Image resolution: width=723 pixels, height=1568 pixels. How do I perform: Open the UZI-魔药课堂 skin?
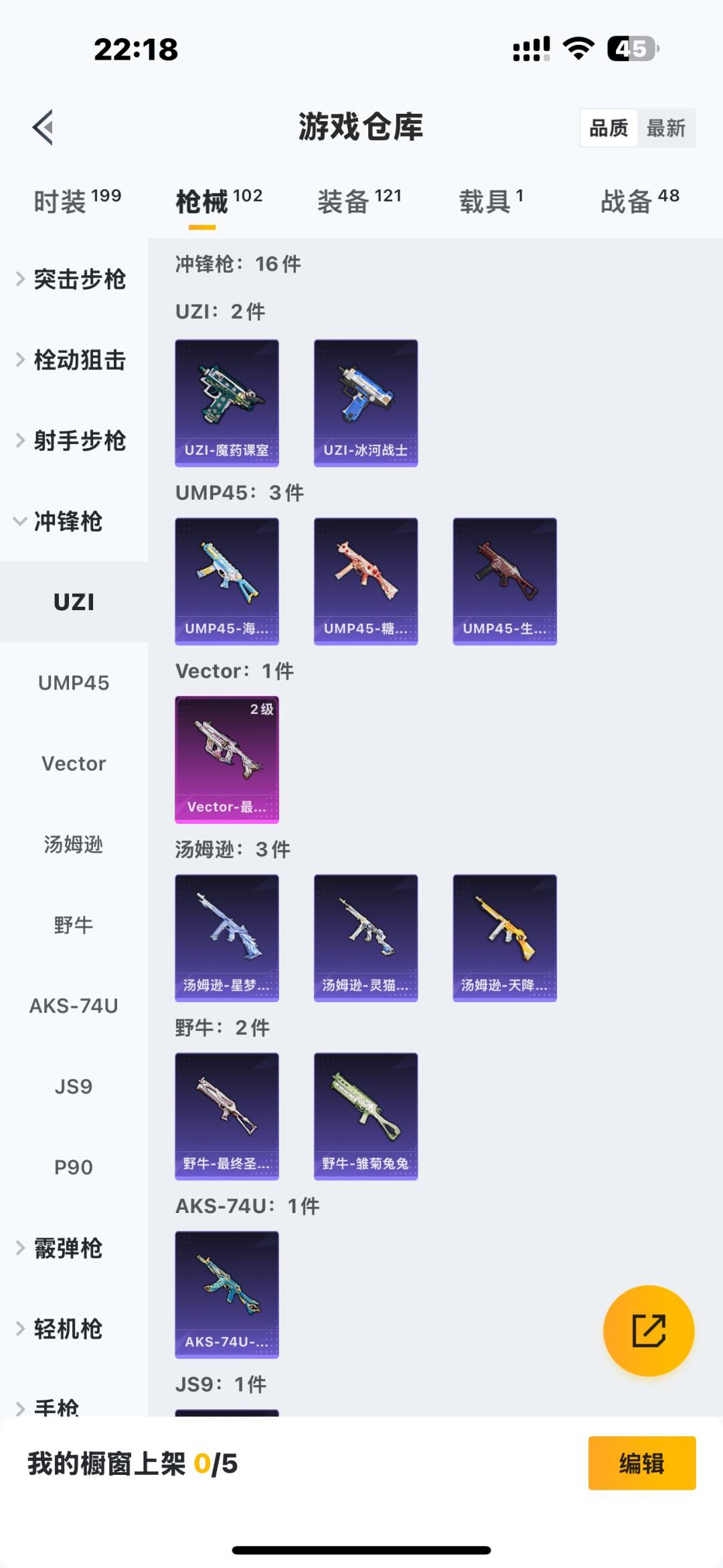click(227, 403)
